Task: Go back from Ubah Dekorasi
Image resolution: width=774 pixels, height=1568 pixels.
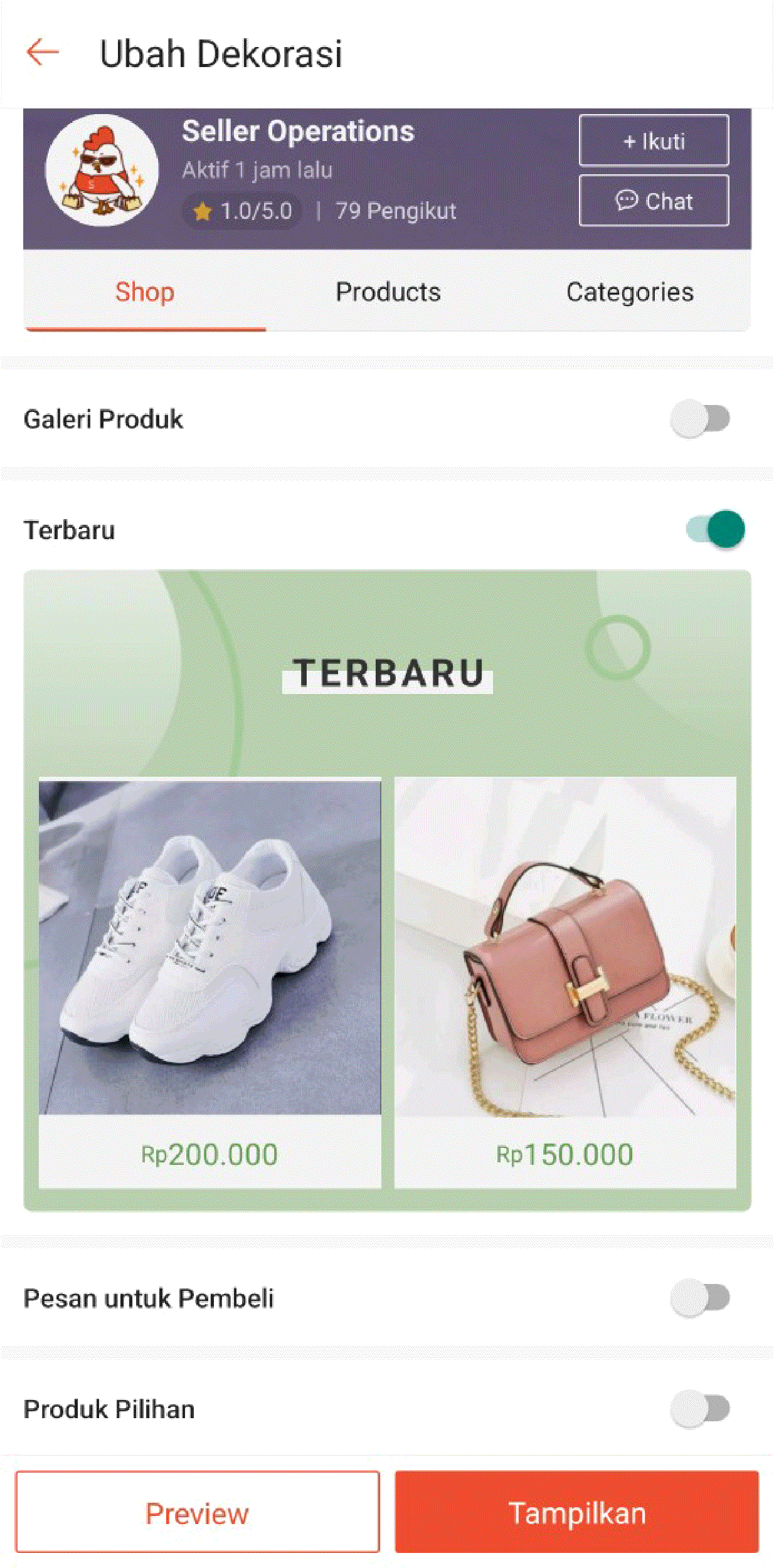Action: pos(43,53)
